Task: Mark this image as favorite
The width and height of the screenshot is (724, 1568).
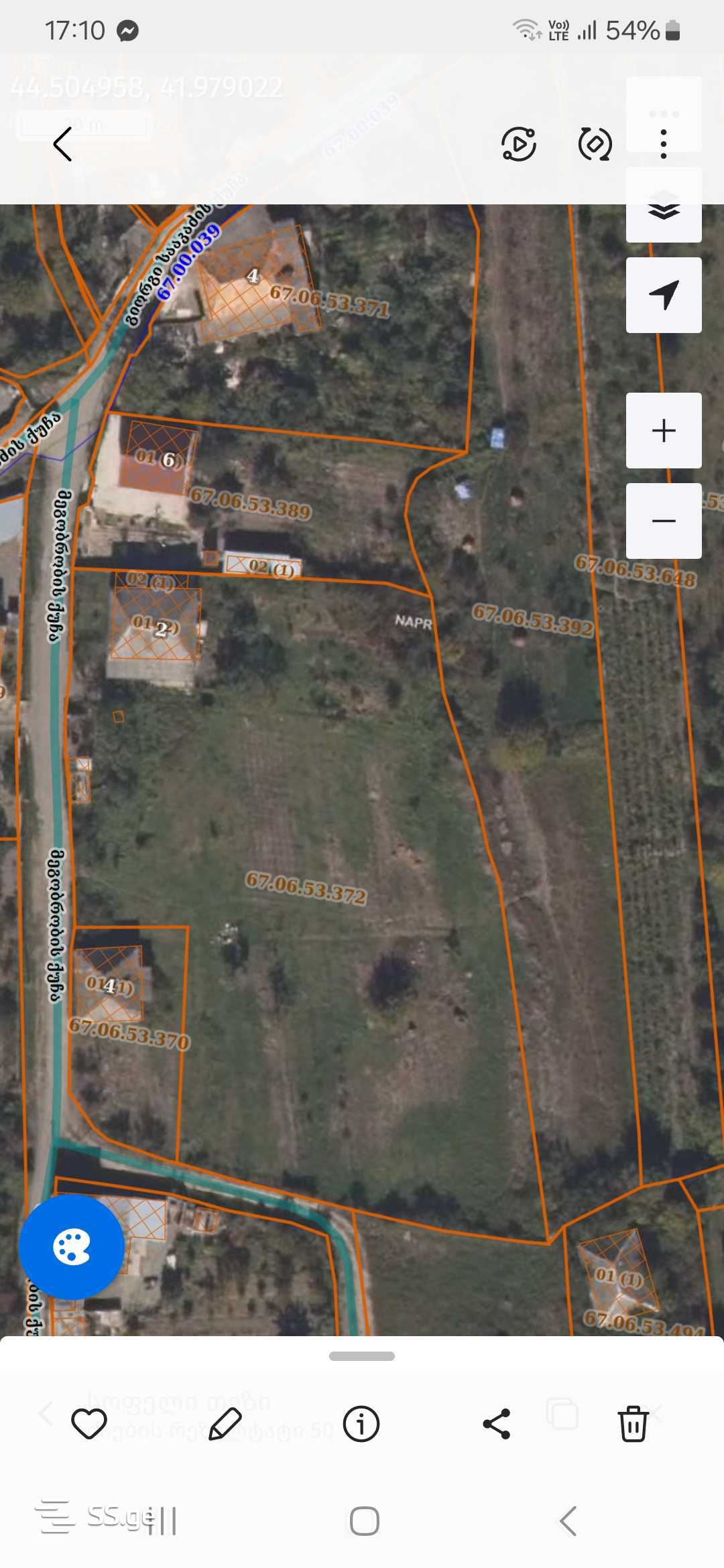Action: (89, 1423)
